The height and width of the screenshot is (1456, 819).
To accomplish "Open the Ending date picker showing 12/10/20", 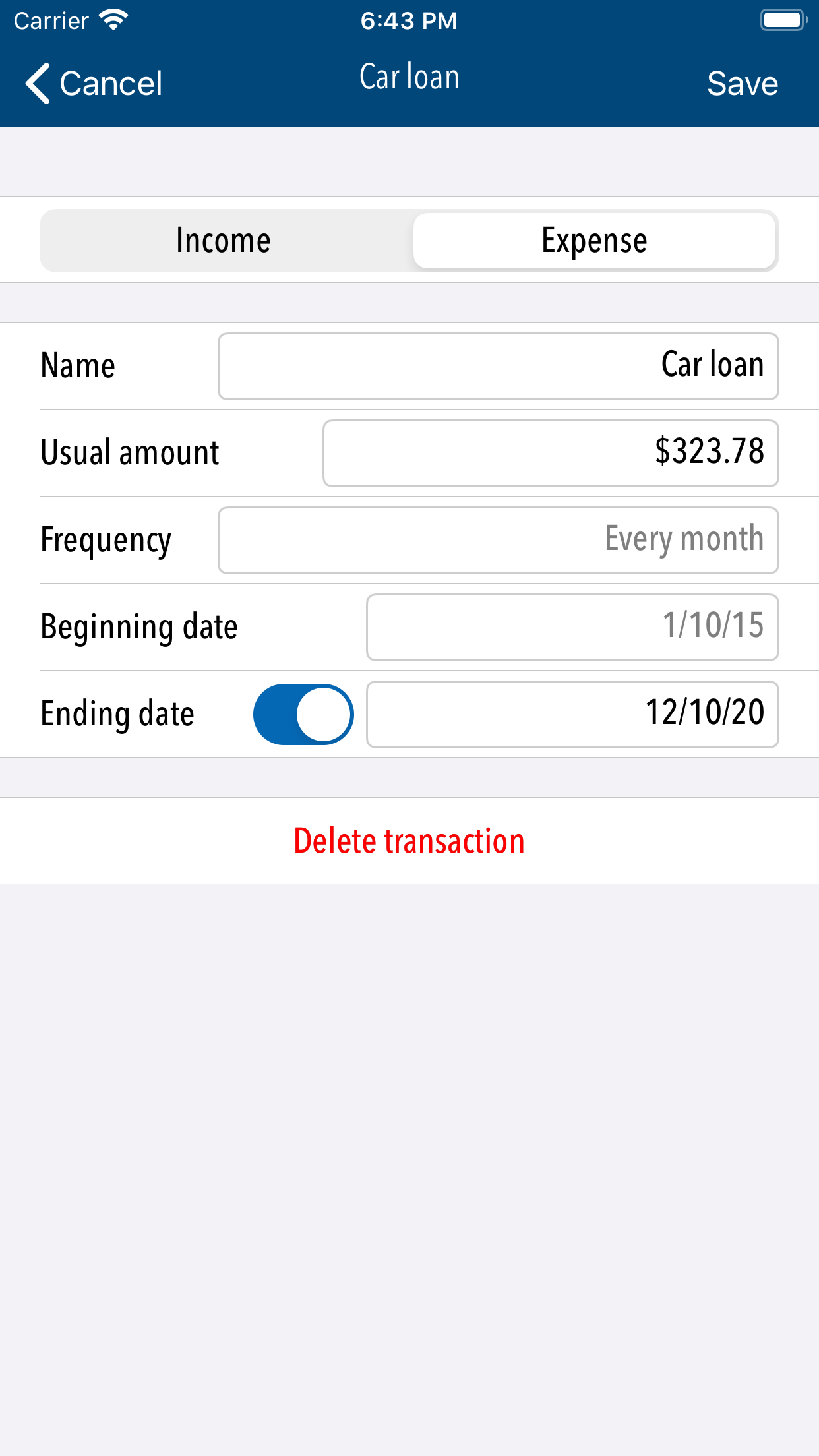I will pyautogui.click(x=572, y=714).
